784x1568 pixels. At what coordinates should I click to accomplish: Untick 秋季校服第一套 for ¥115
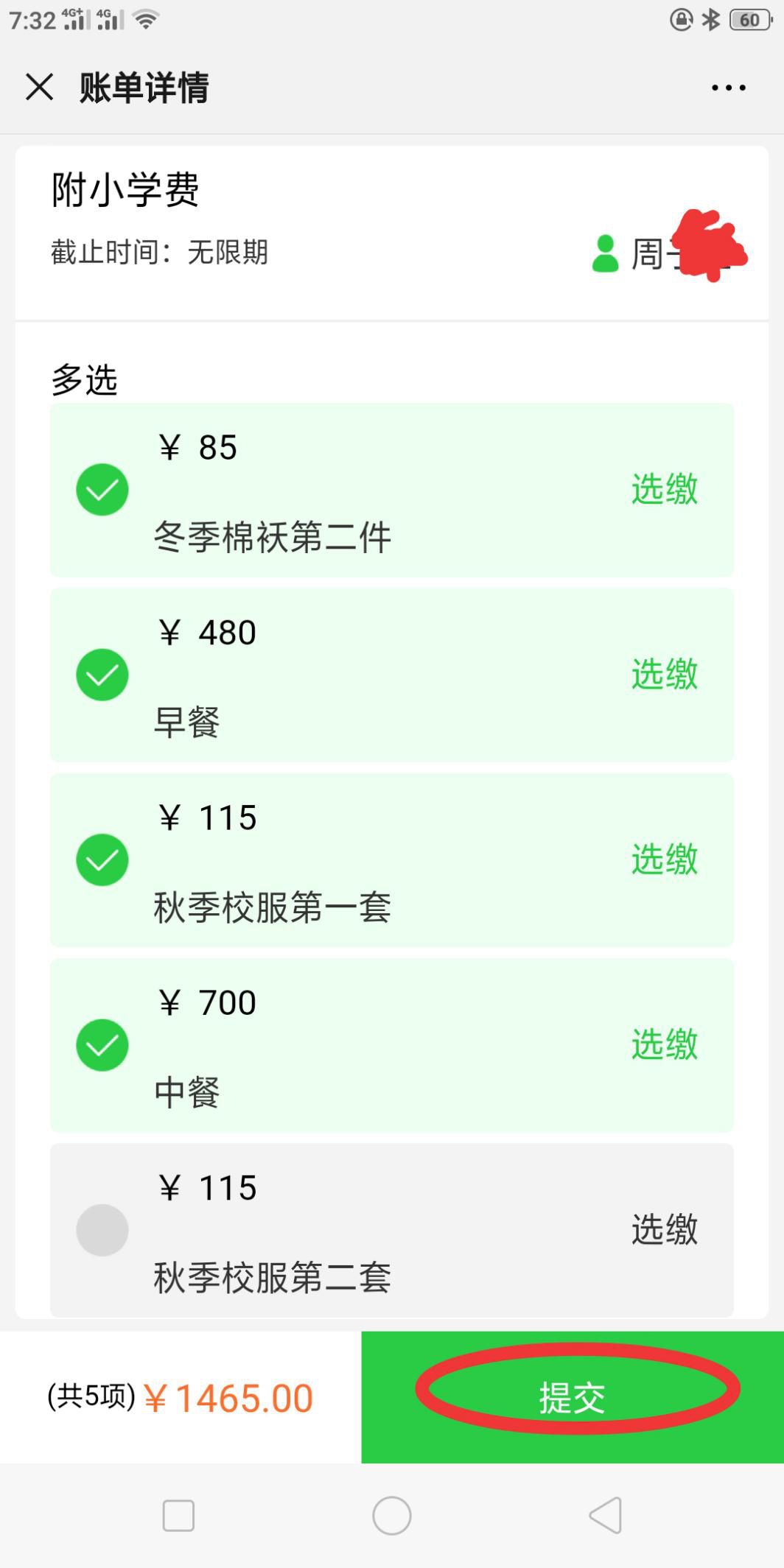coord(102,859)
